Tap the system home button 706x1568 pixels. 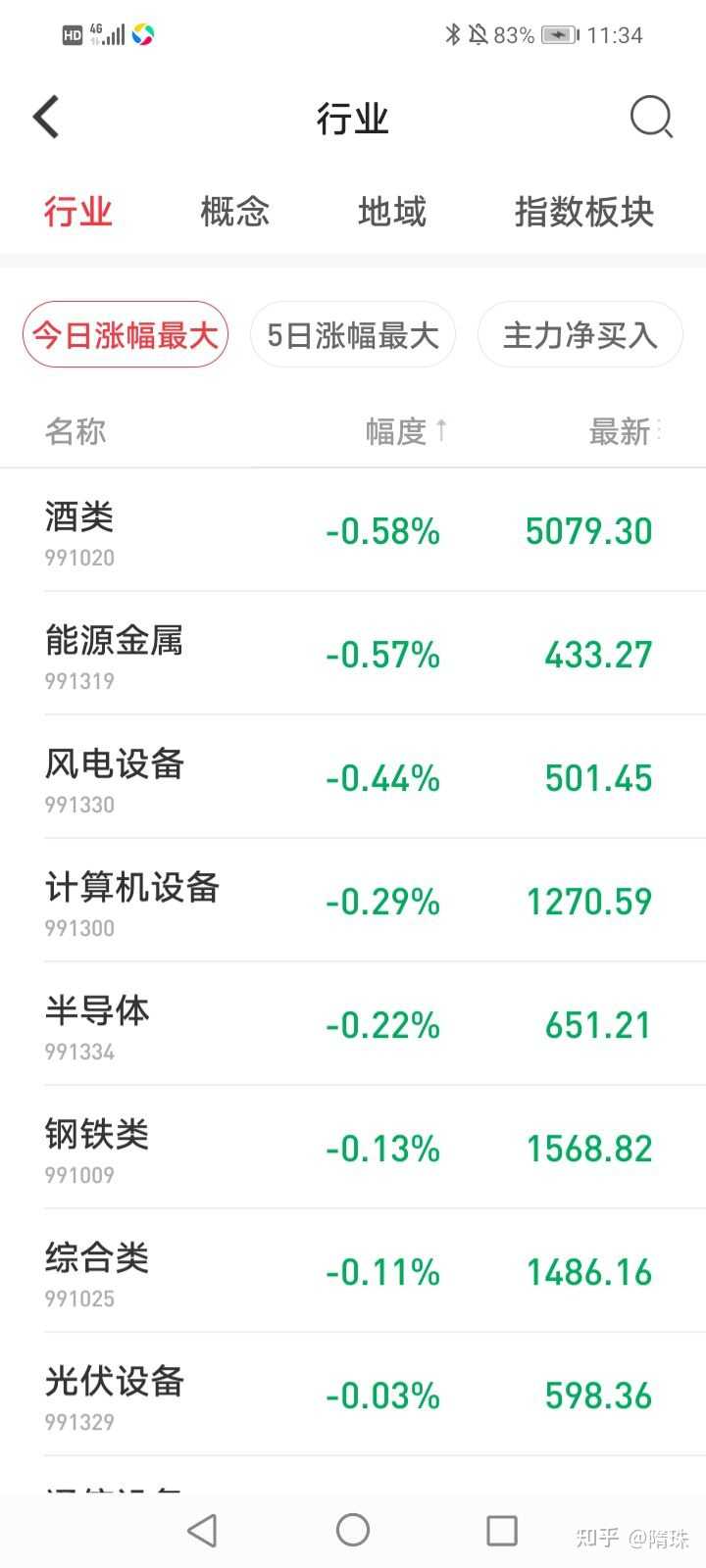[353, 1530]
